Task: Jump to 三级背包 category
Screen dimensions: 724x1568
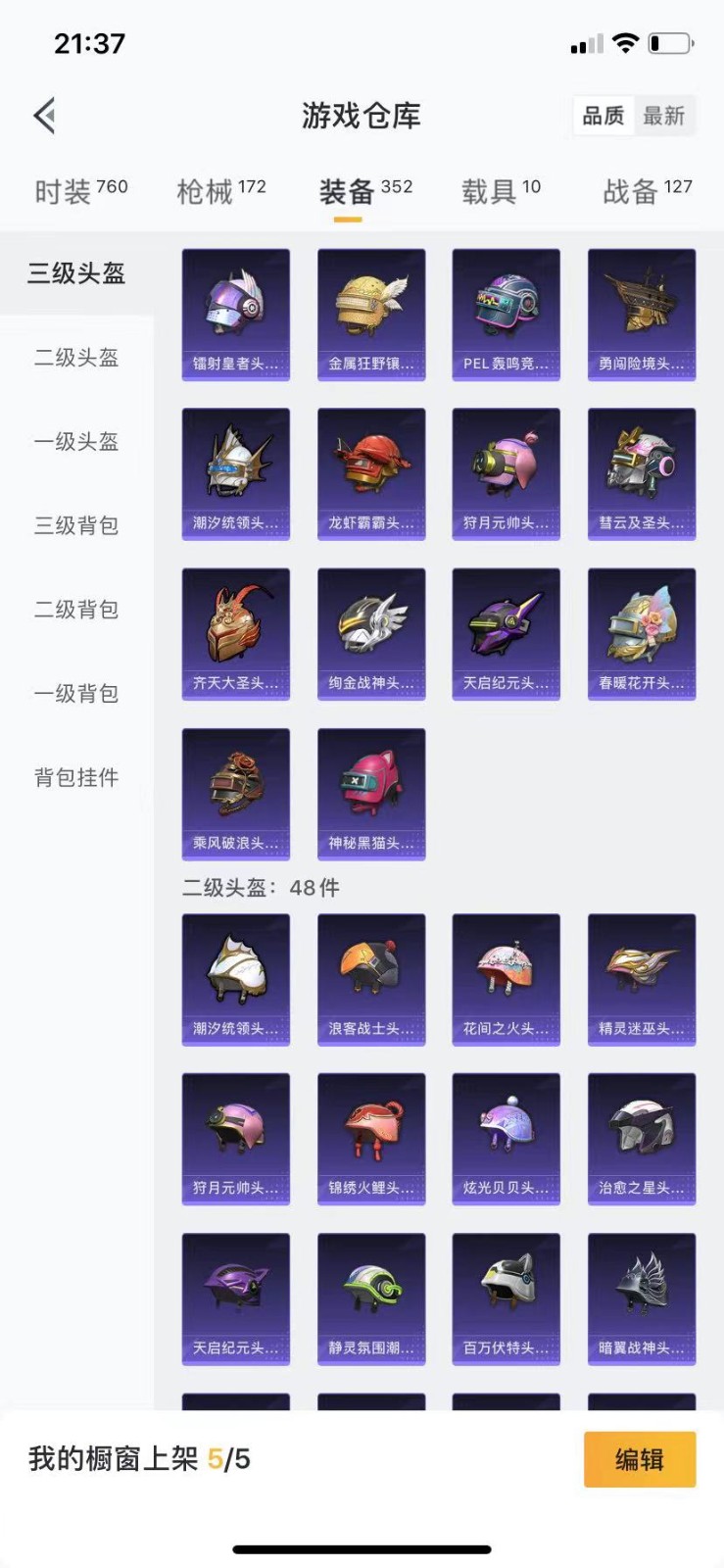Action: 76,525
